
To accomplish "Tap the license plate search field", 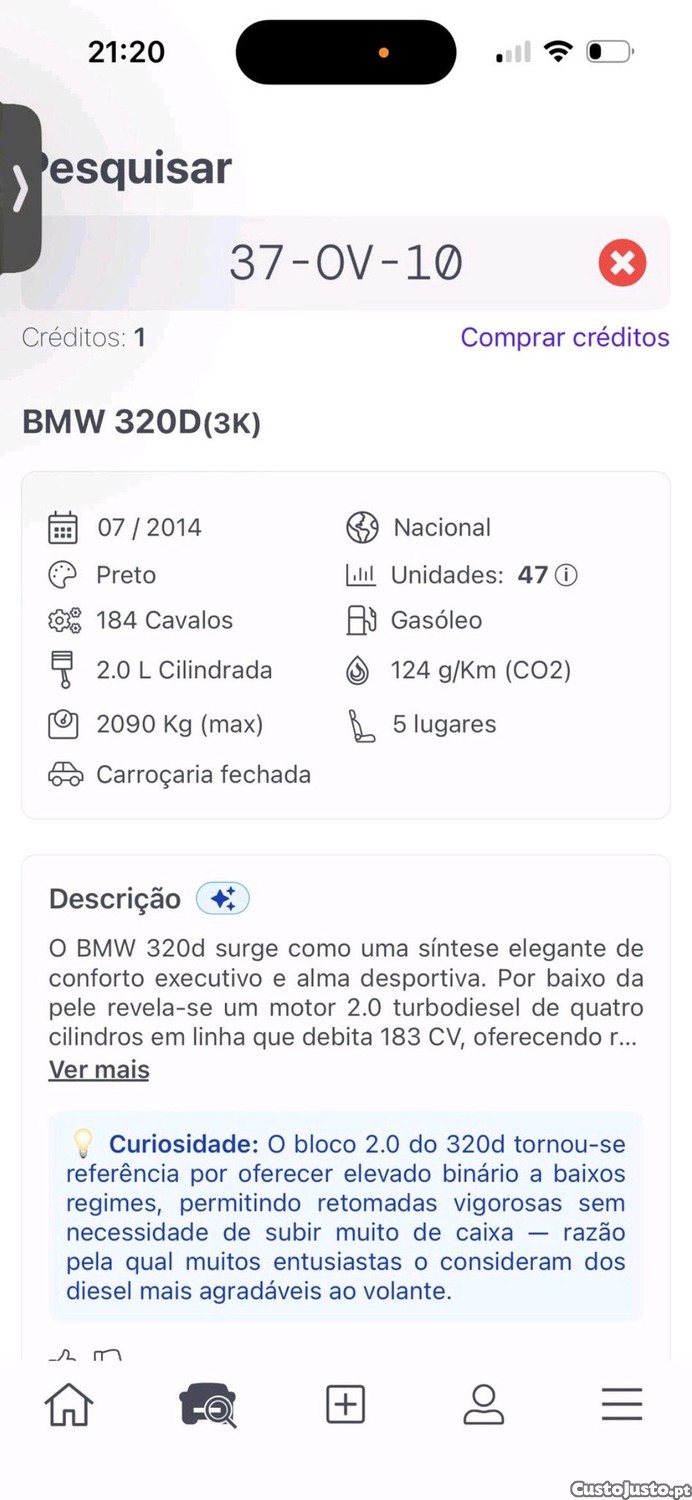I will pos(345,264).
